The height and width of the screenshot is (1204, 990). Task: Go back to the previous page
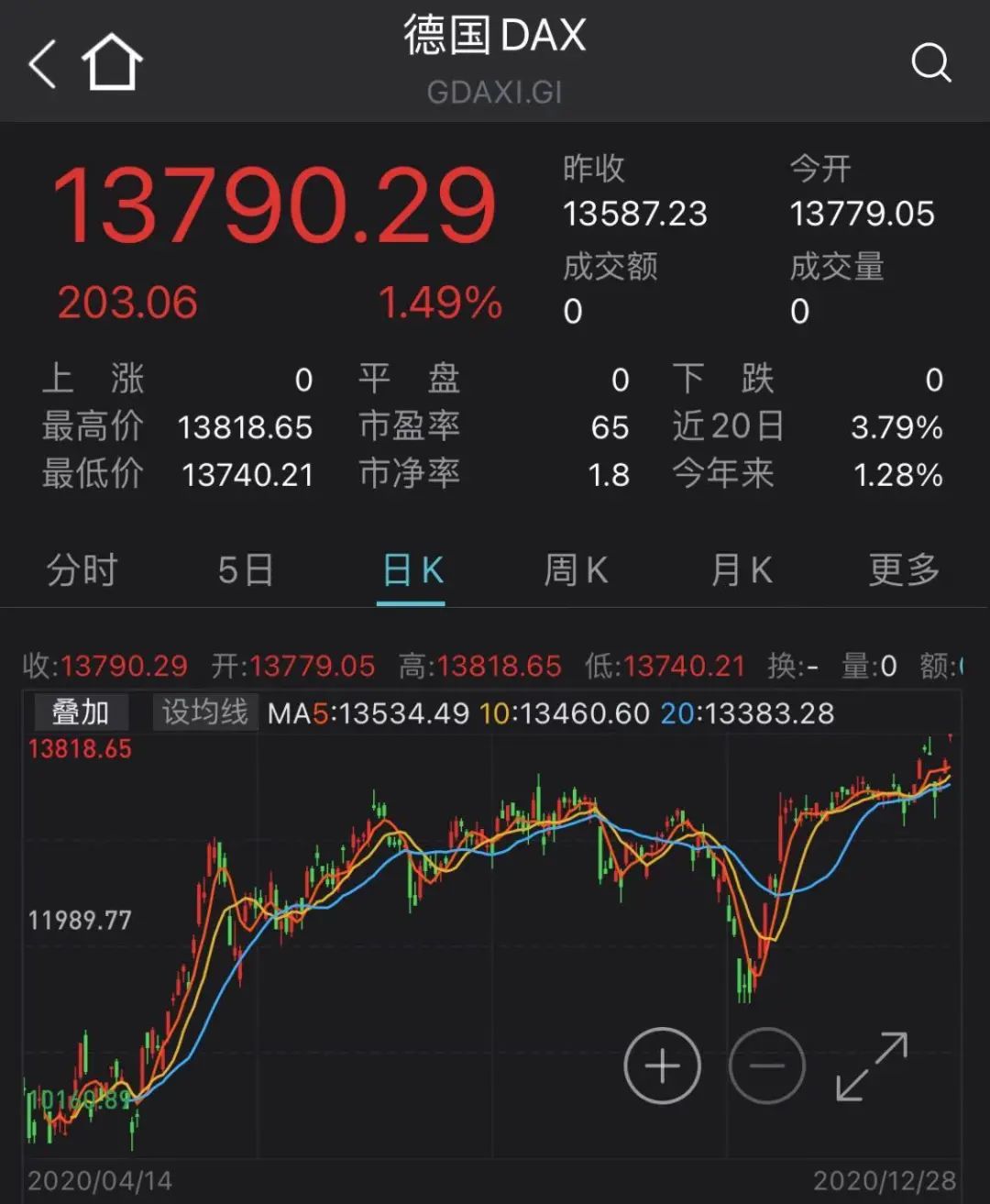[42, 63]
